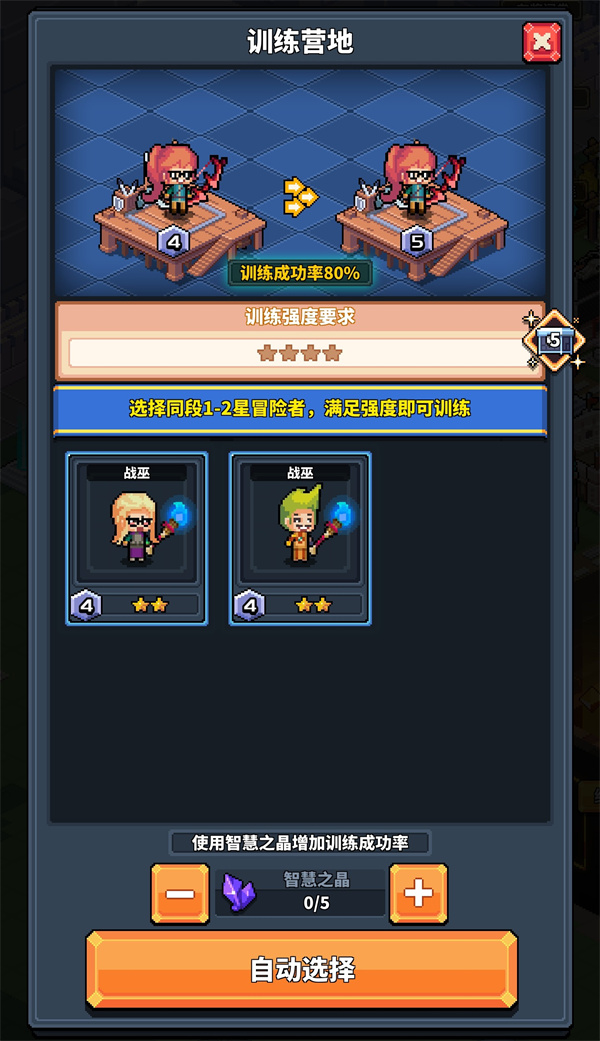This screenshot has width=600, height=1041.
Task: Select the blonde 战巫 adventurer card
Action: coord(137,538)
